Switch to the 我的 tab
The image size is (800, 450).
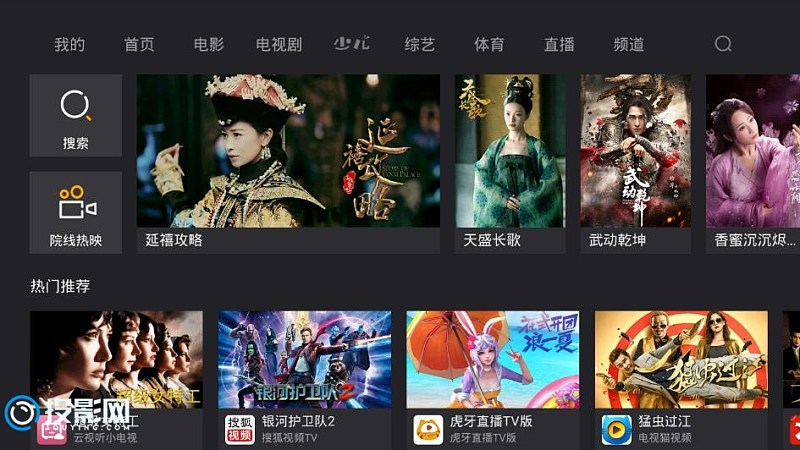click(x=69, y=44)
